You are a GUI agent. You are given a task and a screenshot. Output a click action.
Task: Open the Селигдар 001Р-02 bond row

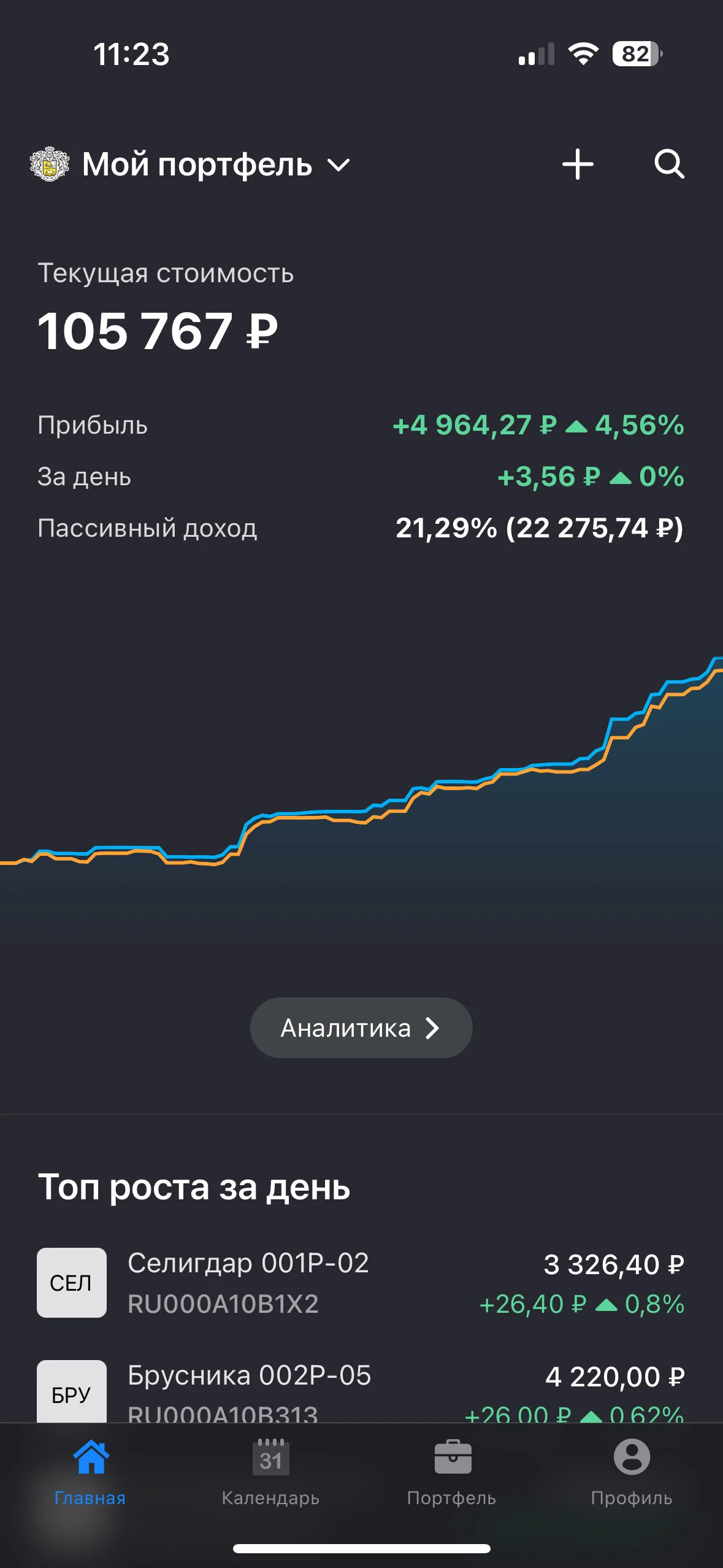[x=361, y=1282]
